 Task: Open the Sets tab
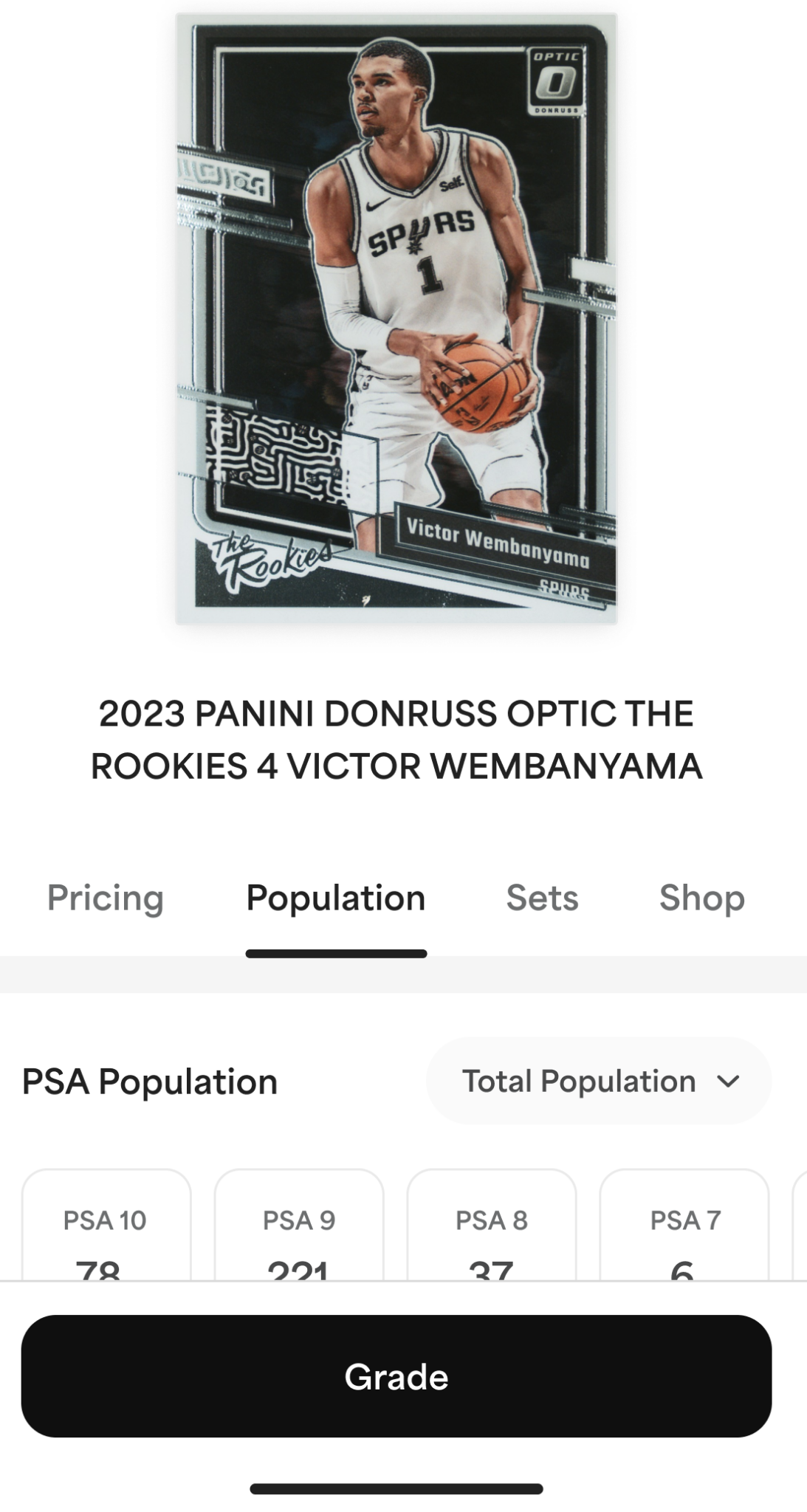[543, 898]
